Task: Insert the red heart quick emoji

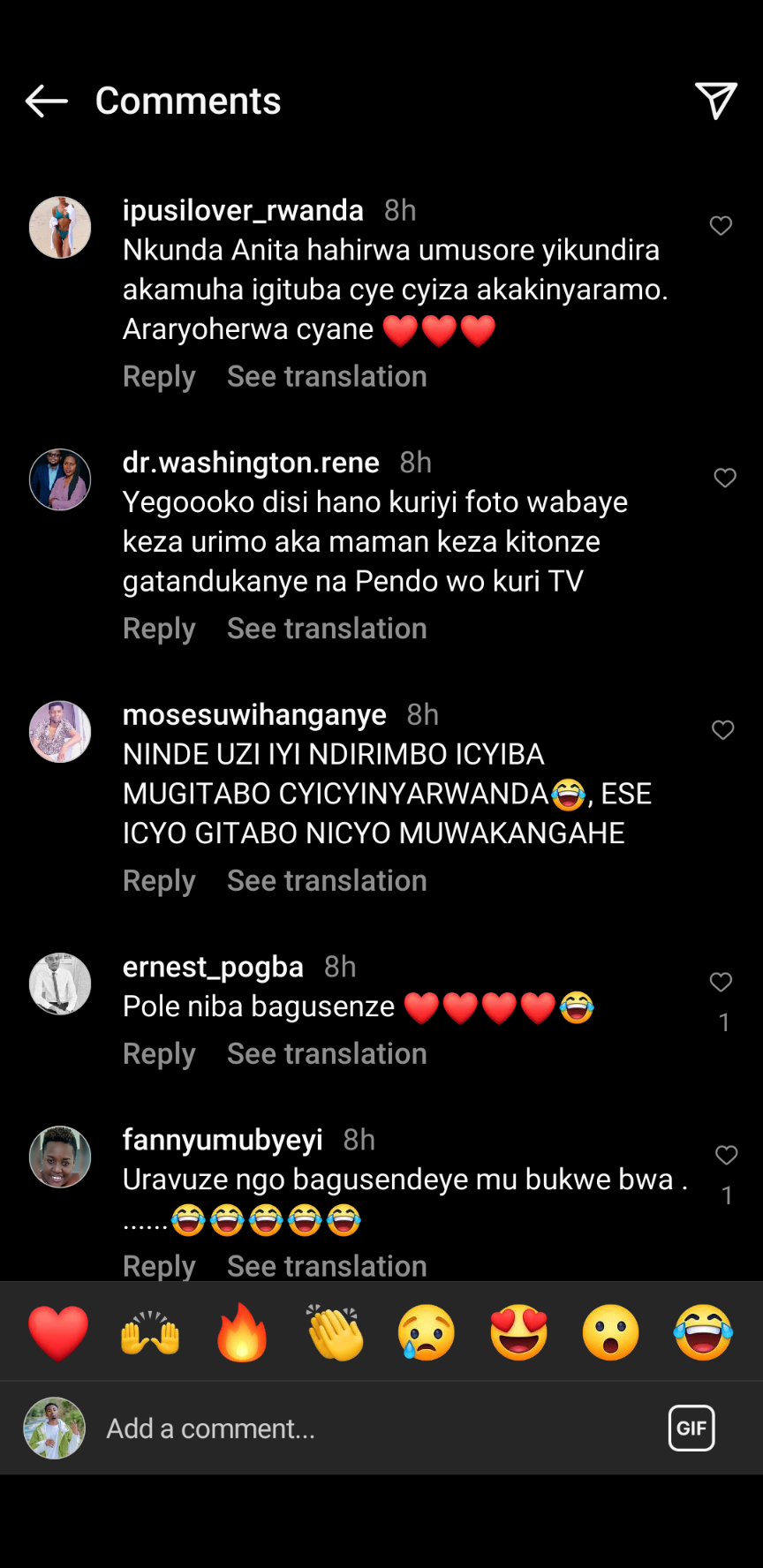Action: pos(58,1332)
